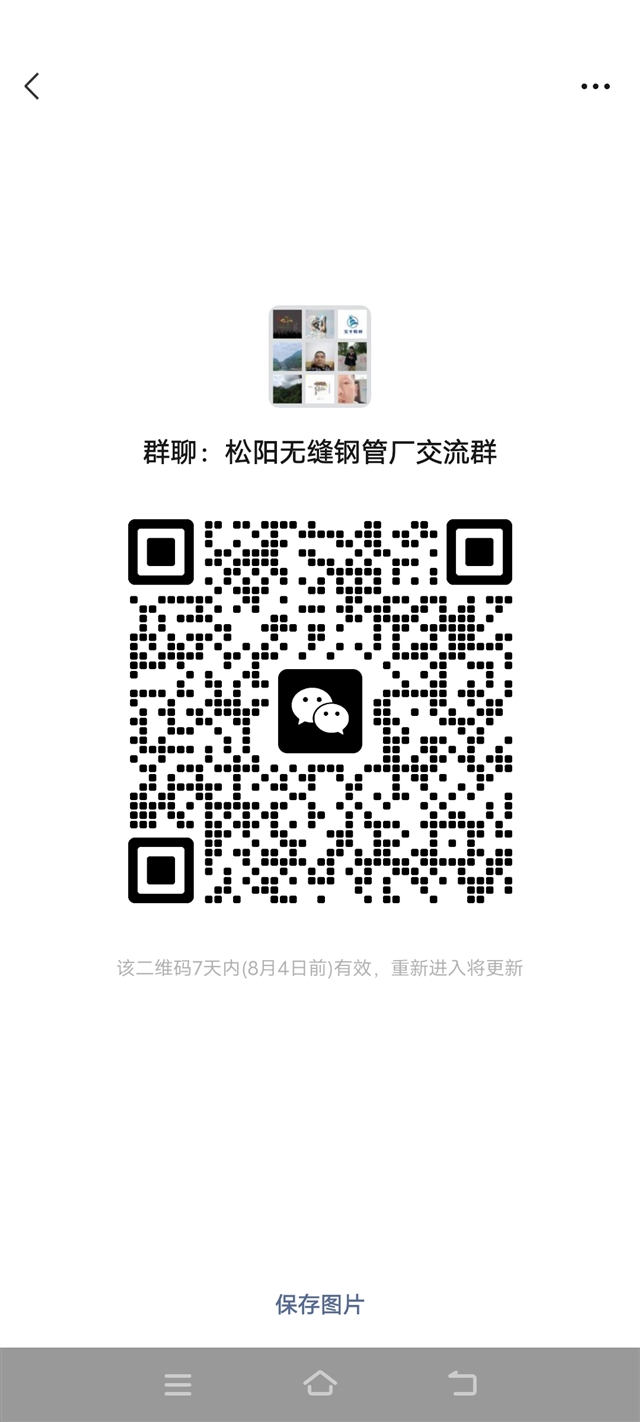The height and width of the screenshot is (1422, 640).
Task: Go back using the top-left arrow
Action: pyautogui.click(x=32, y=86)
